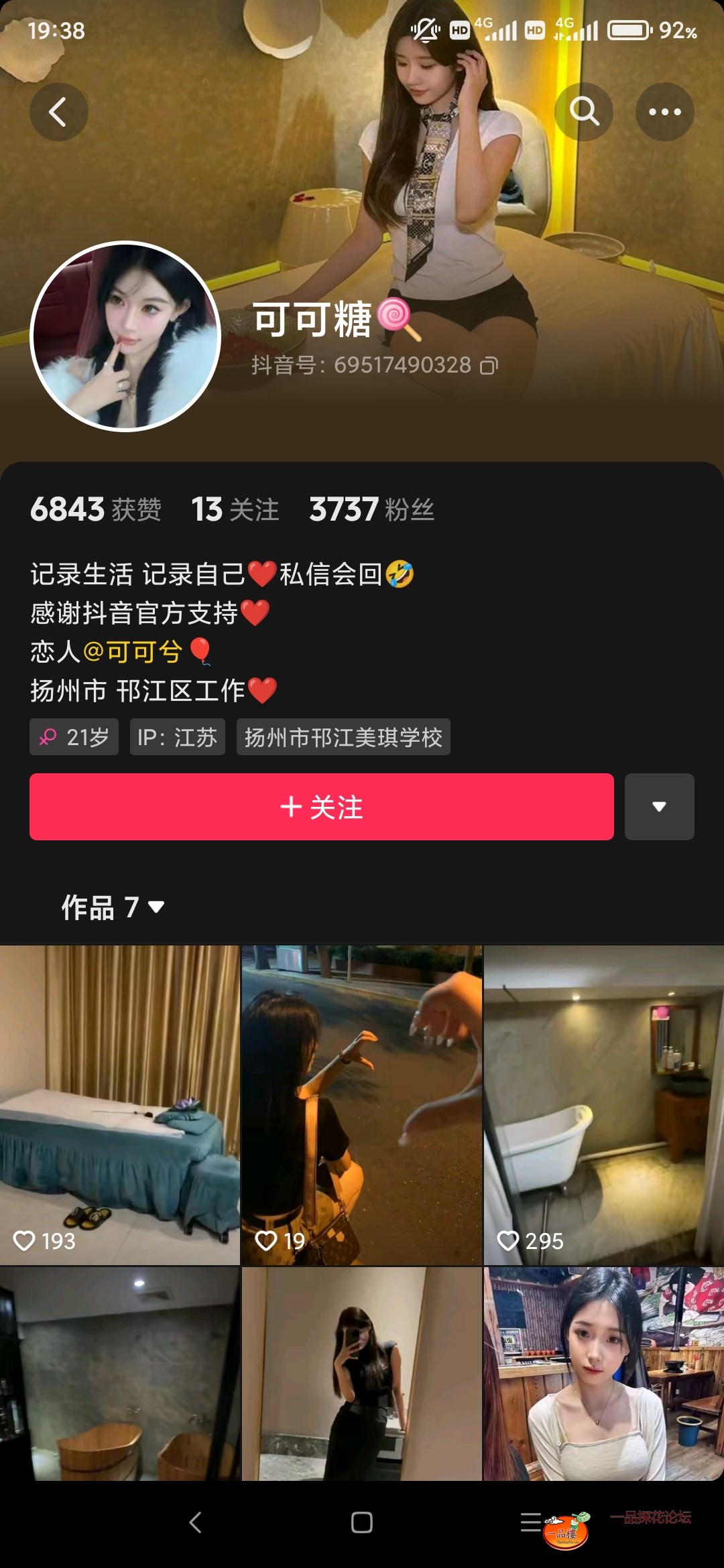Viewport: 724px width, 1568px height.
Task: Open the video with 19 likes
Action: pos(361,1104)
